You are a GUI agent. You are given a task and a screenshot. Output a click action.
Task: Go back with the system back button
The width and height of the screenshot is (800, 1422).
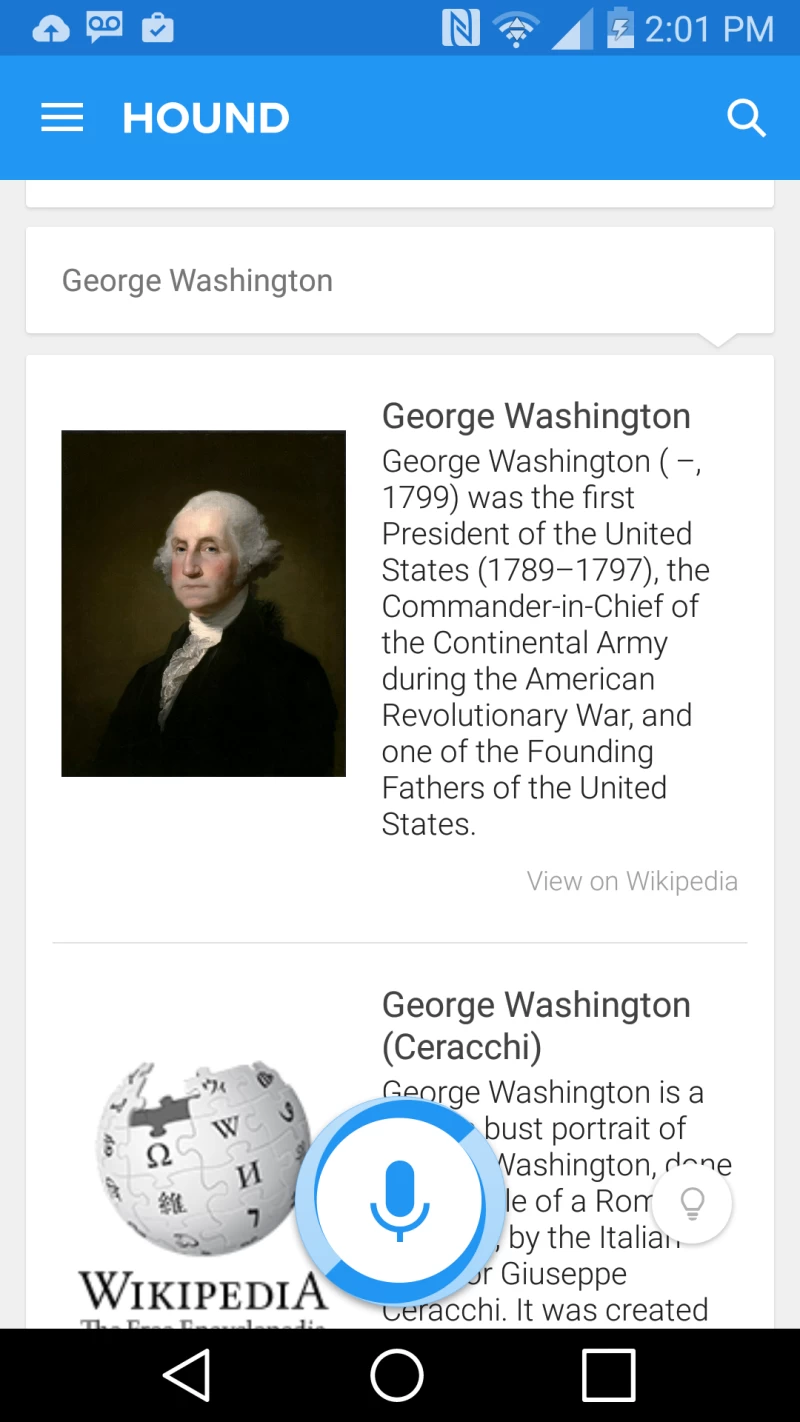click(x=187, y=1376)
